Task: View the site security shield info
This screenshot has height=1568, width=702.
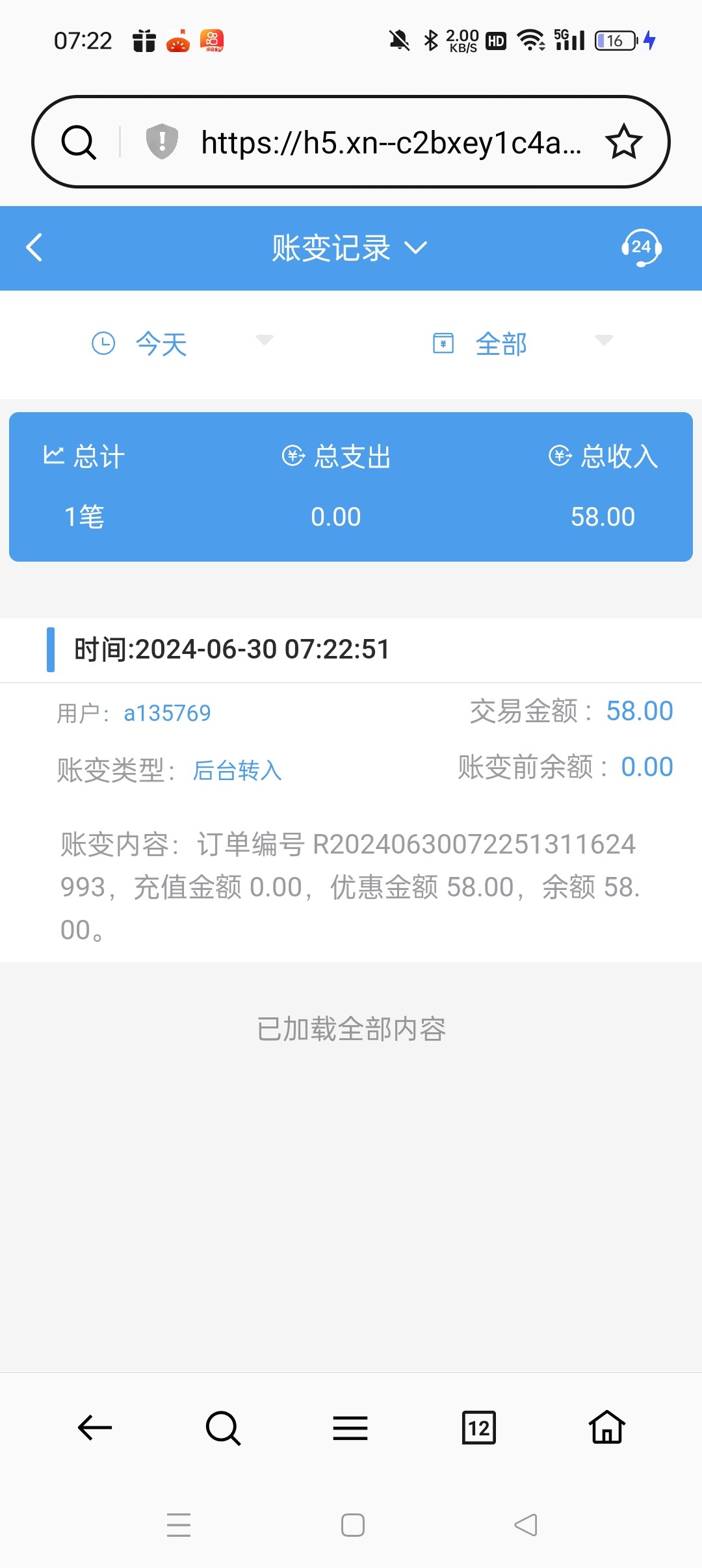Action: [x=162, y=141]
